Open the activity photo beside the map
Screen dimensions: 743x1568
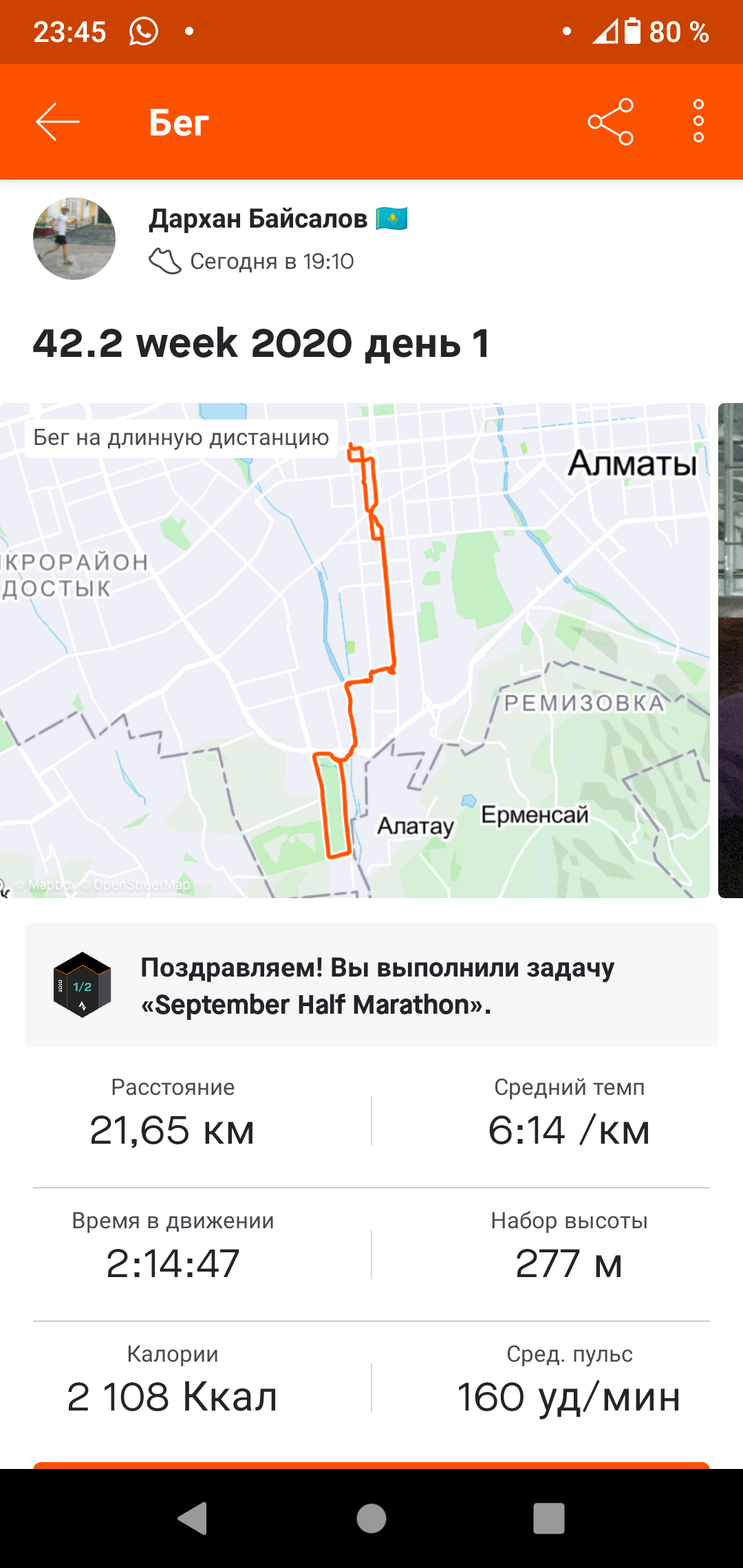tap(730, 650)
